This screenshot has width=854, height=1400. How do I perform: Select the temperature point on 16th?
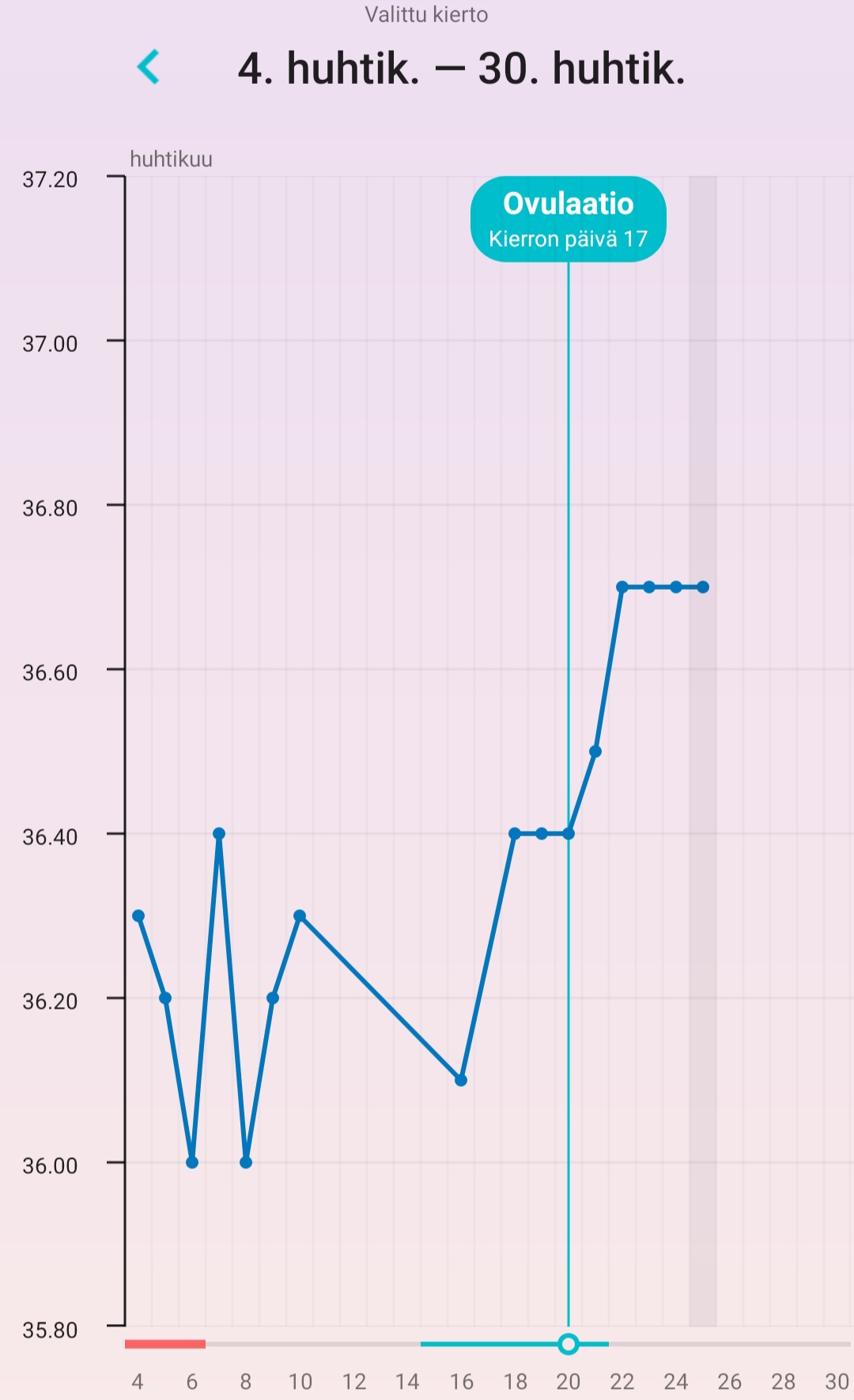point(461,1080)
